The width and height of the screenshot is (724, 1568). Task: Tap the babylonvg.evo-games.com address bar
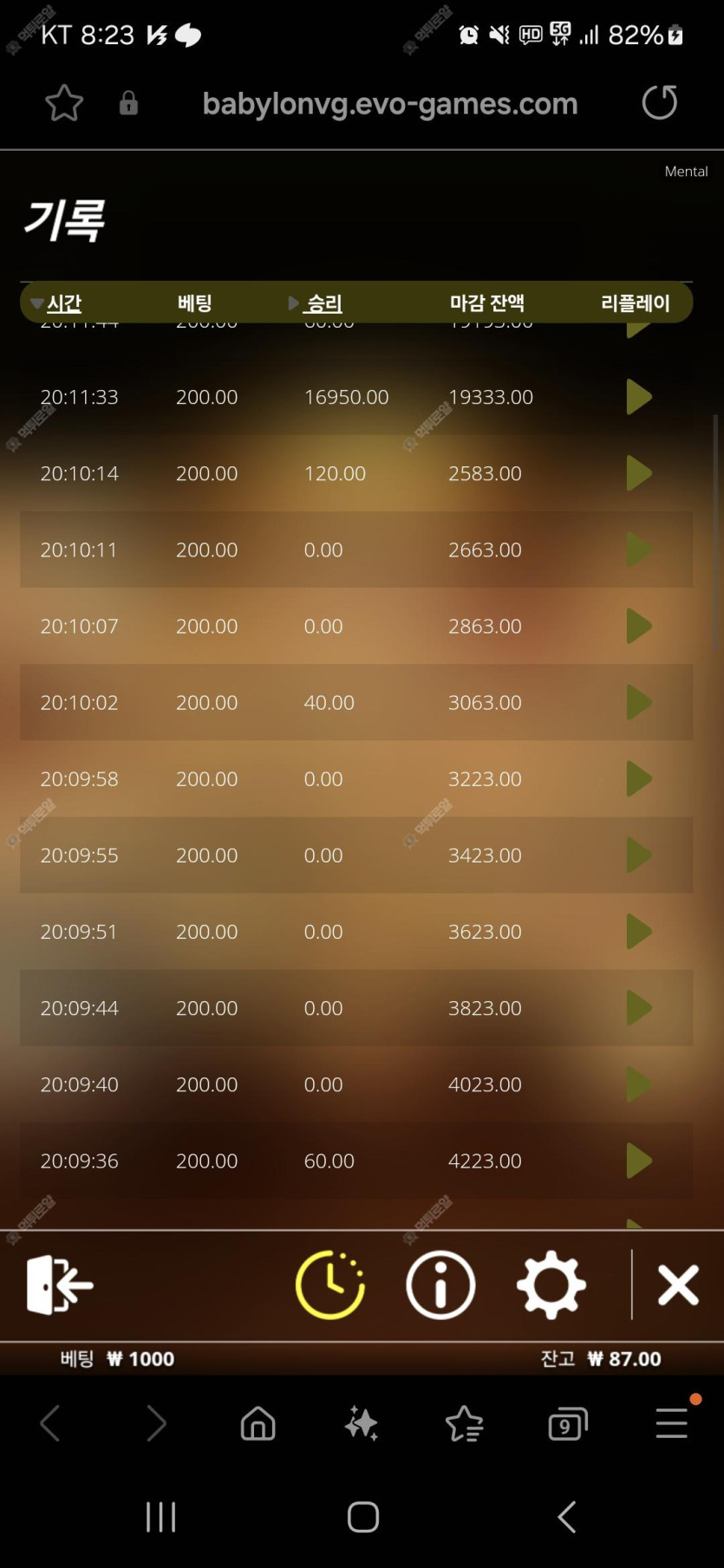coord(390,103)
